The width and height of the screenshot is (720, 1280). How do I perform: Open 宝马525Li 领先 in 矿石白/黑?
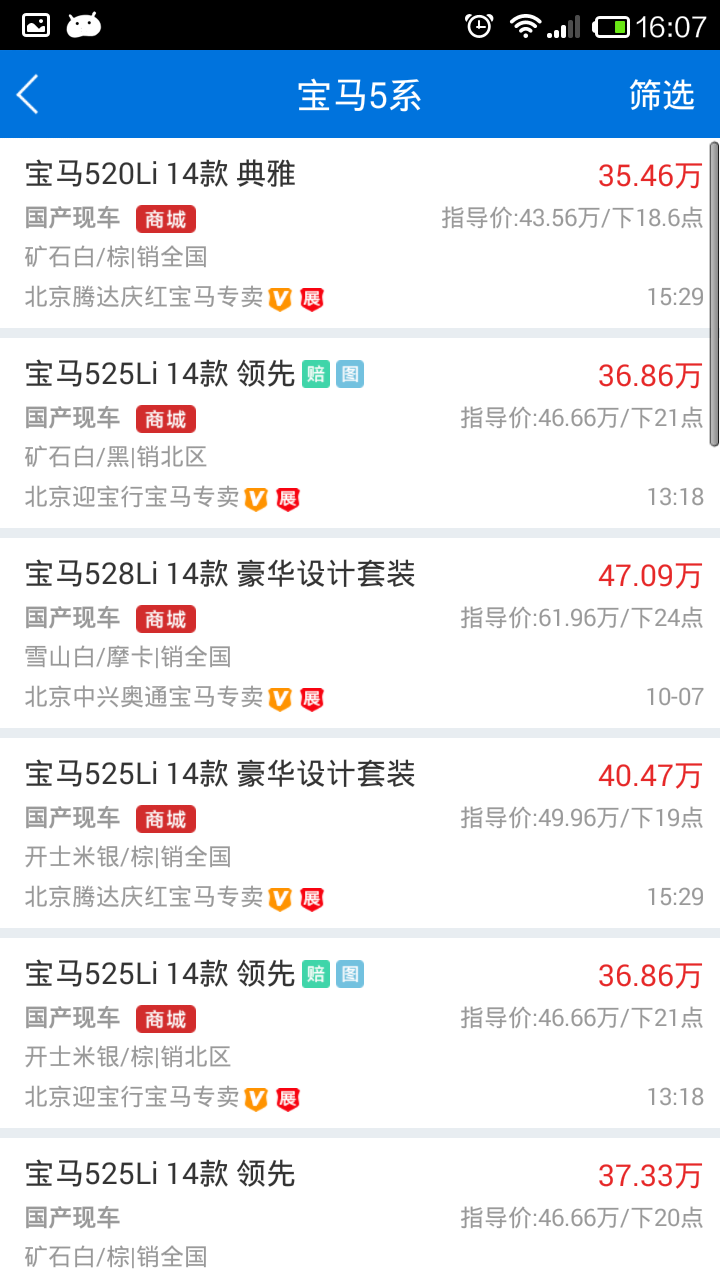point(360,434)
